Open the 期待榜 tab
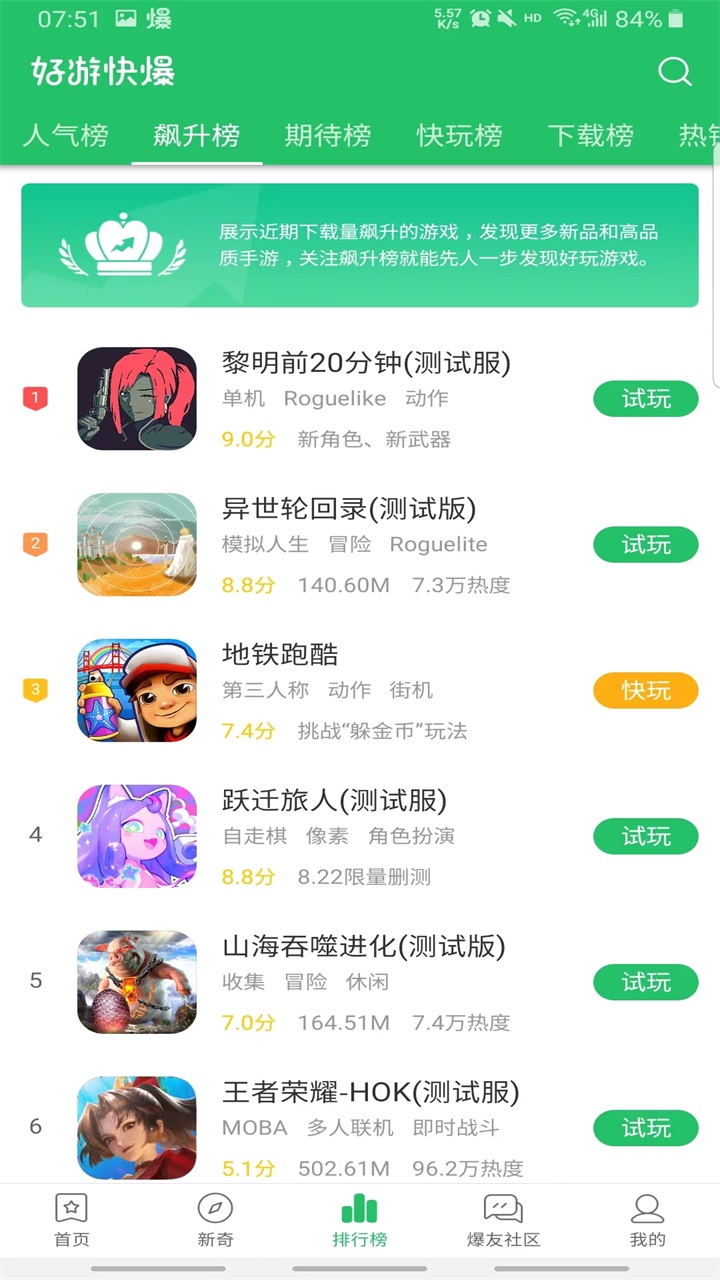The width and height of the screenshot is (720, 1280). [x=328, y=135]
